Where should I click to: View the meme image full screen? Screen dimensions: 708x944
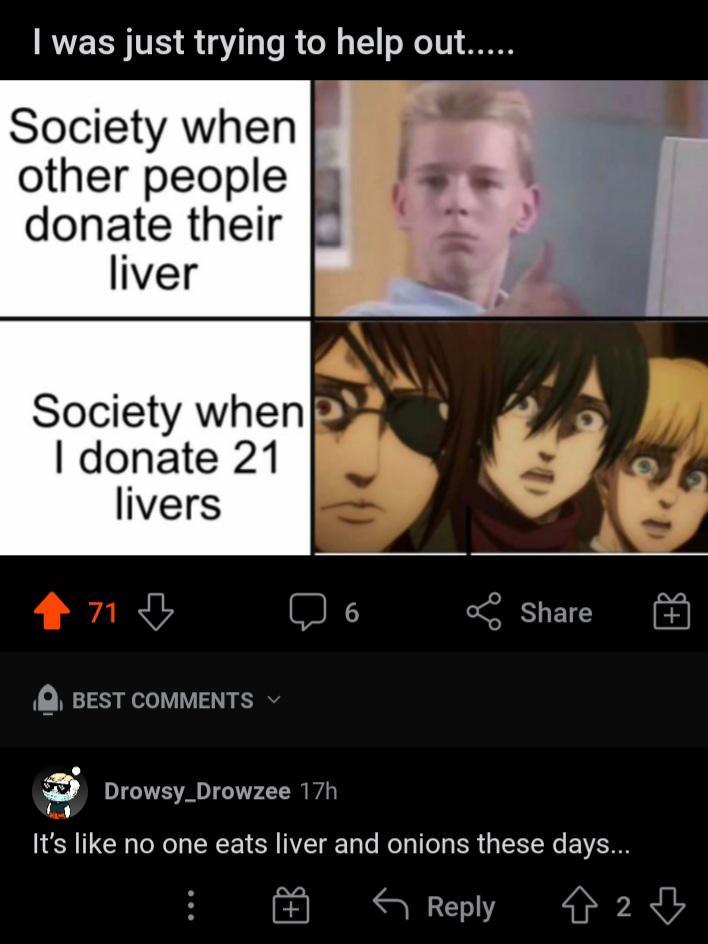[x=354, y=317]
